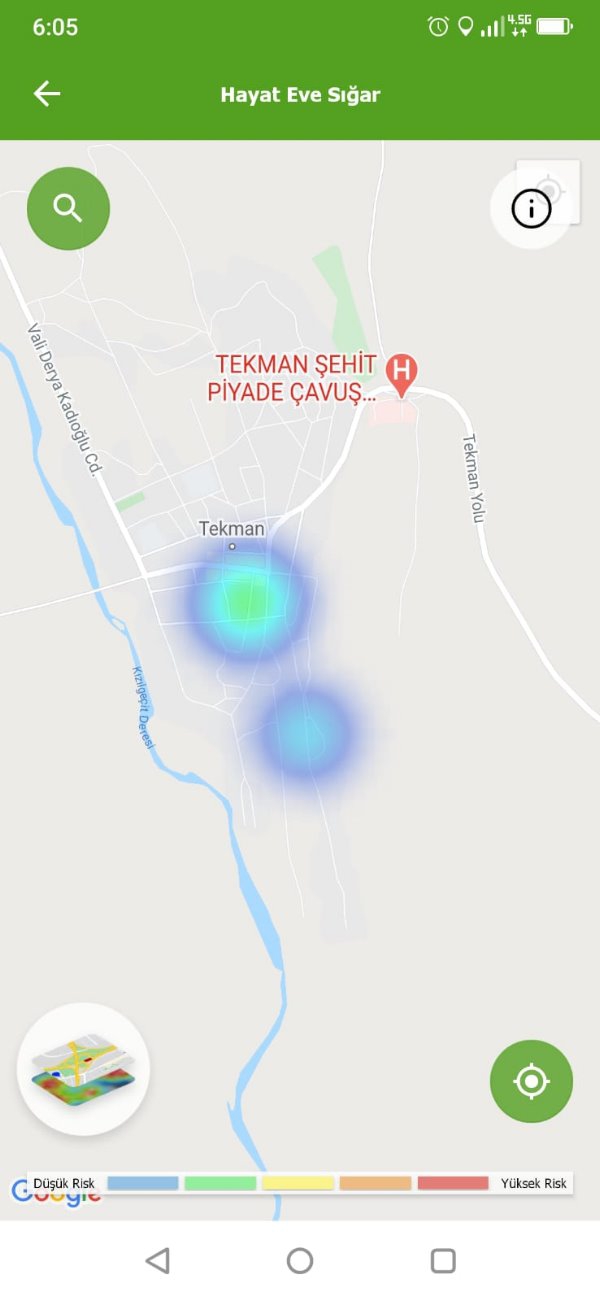600x1301 pixels.
Task: Go back using the header arrow
Action: [47, 94]
